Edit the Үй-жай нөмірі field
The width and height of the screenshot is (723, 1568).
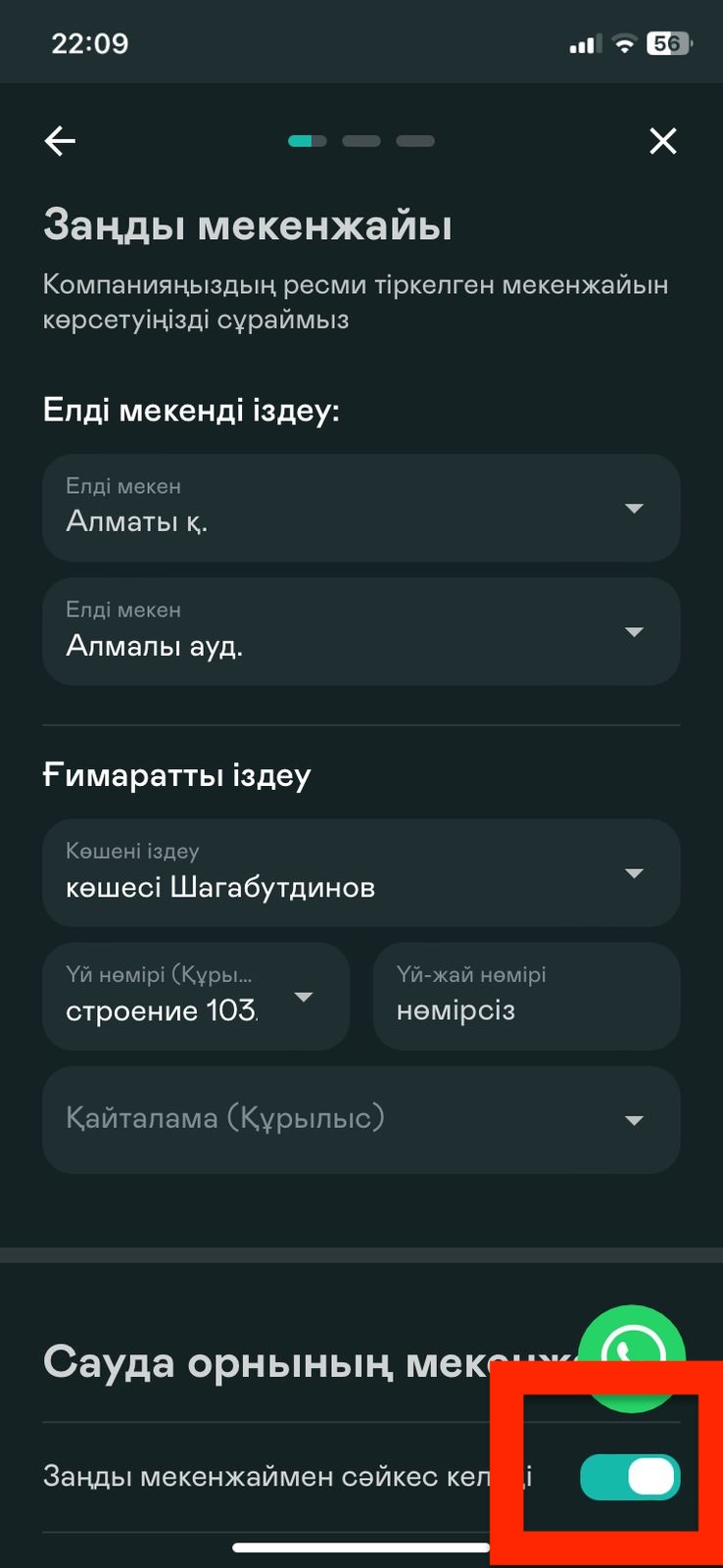(x=526, y=997)
